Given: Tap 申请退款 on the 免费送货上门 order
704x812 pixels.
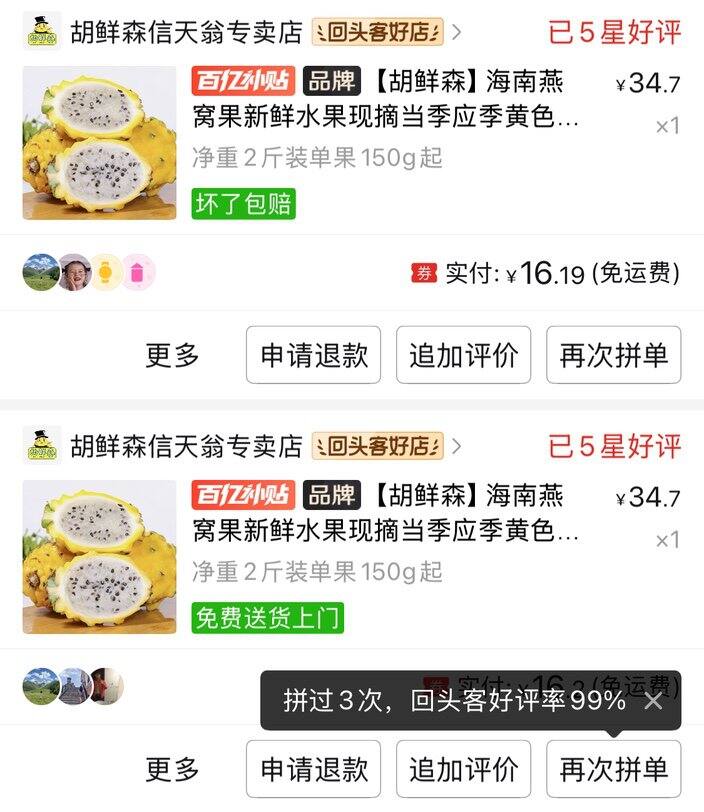Looking at the screenshot, I should pos(314,769).
